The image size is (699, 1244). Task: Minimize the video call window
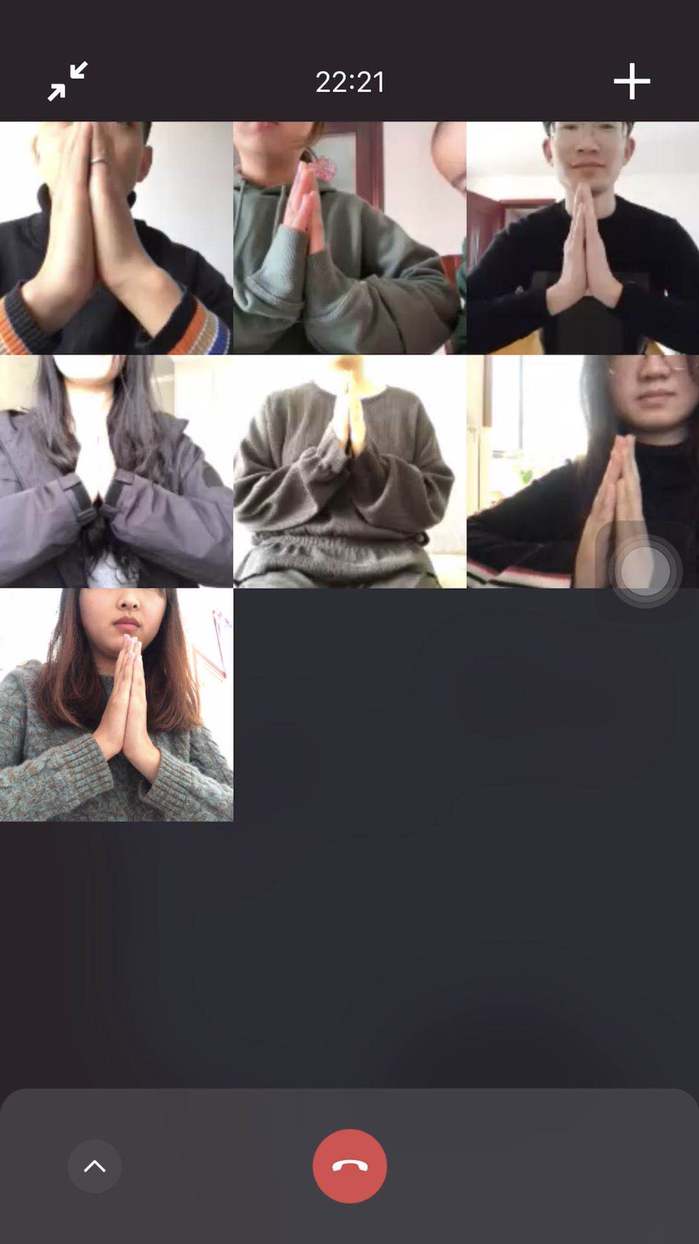[68, 81]
